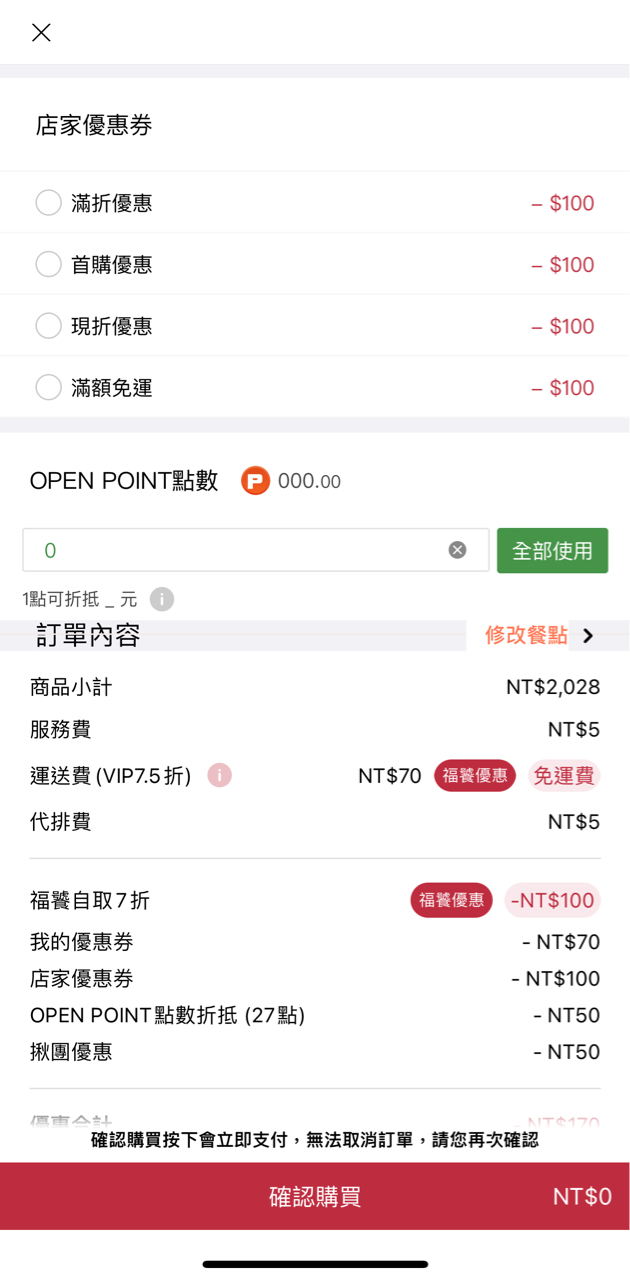Clear the points input field

pos(457,550)
